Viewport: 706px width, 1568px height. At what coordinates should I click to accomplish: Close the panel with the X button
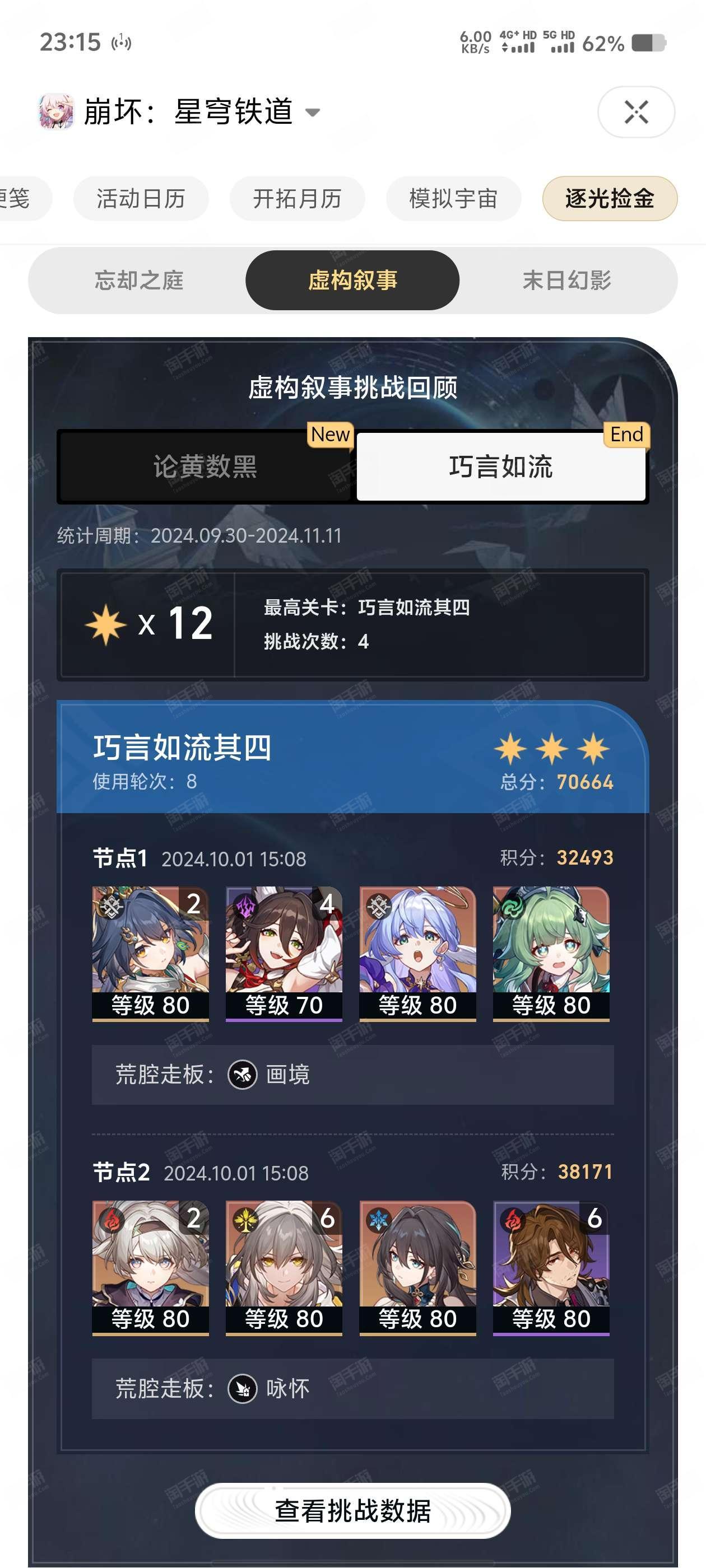tap(636, 112)
